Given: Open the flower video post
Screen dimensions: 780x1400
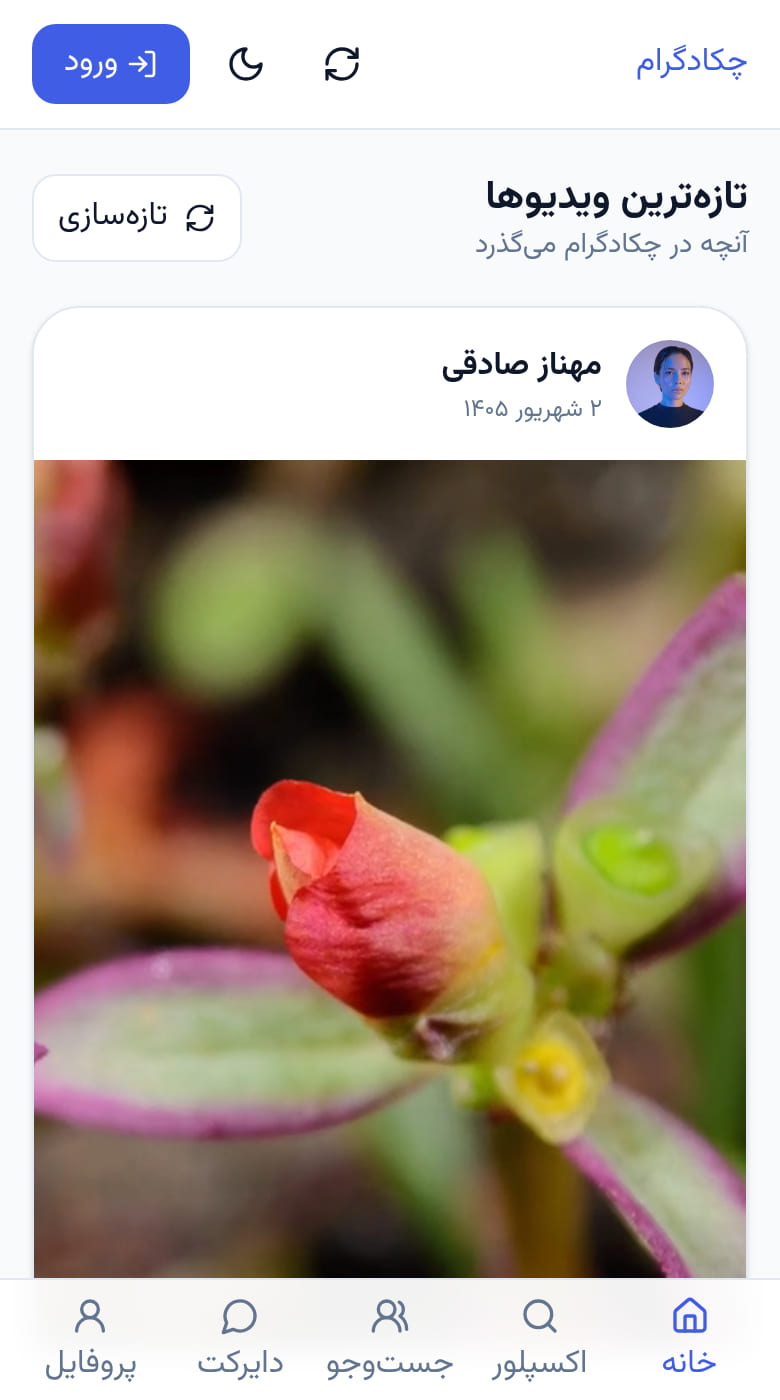Looking at the screenshot, I should (390, 868).
